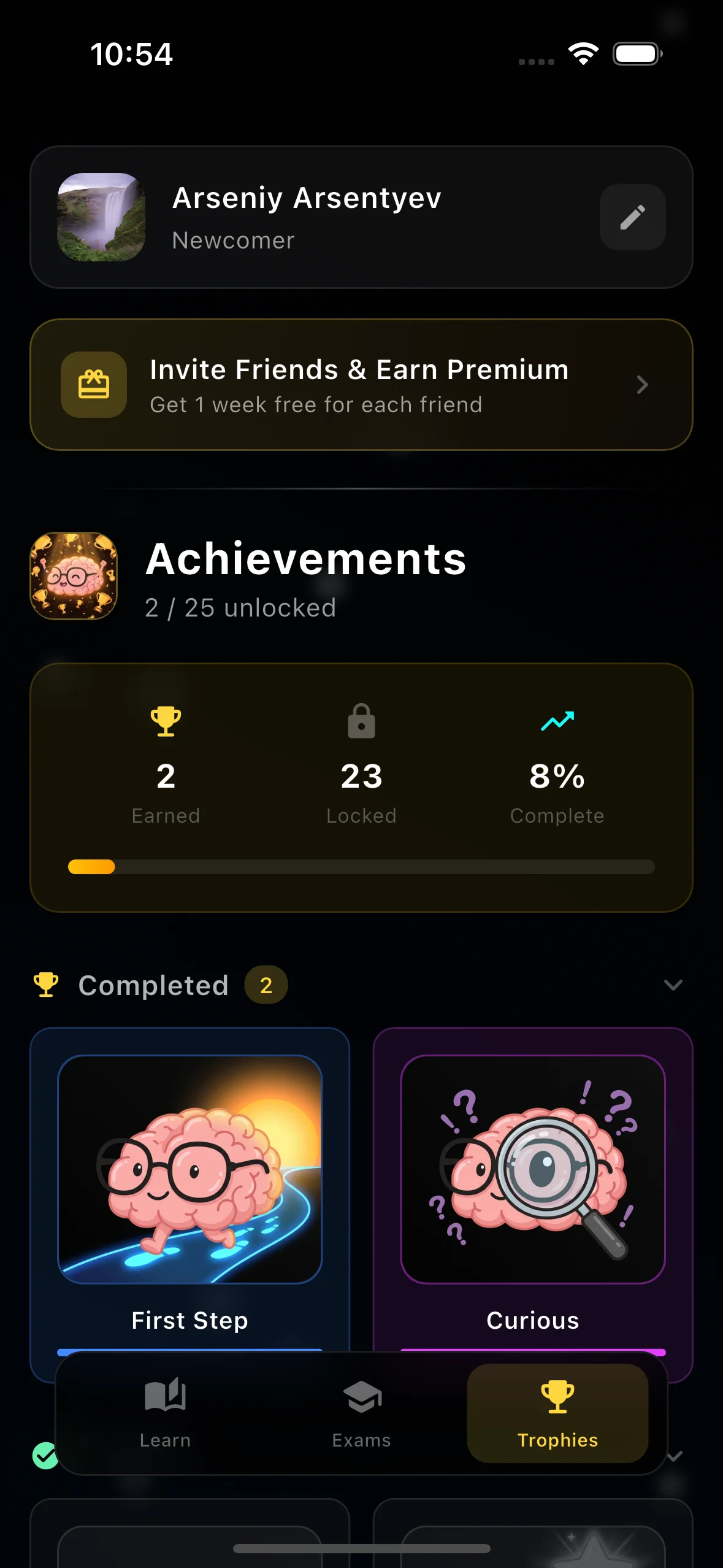Screen dimensions: 723x1568
Task: Switch to the Exams tab
Action: [361, 1413]
